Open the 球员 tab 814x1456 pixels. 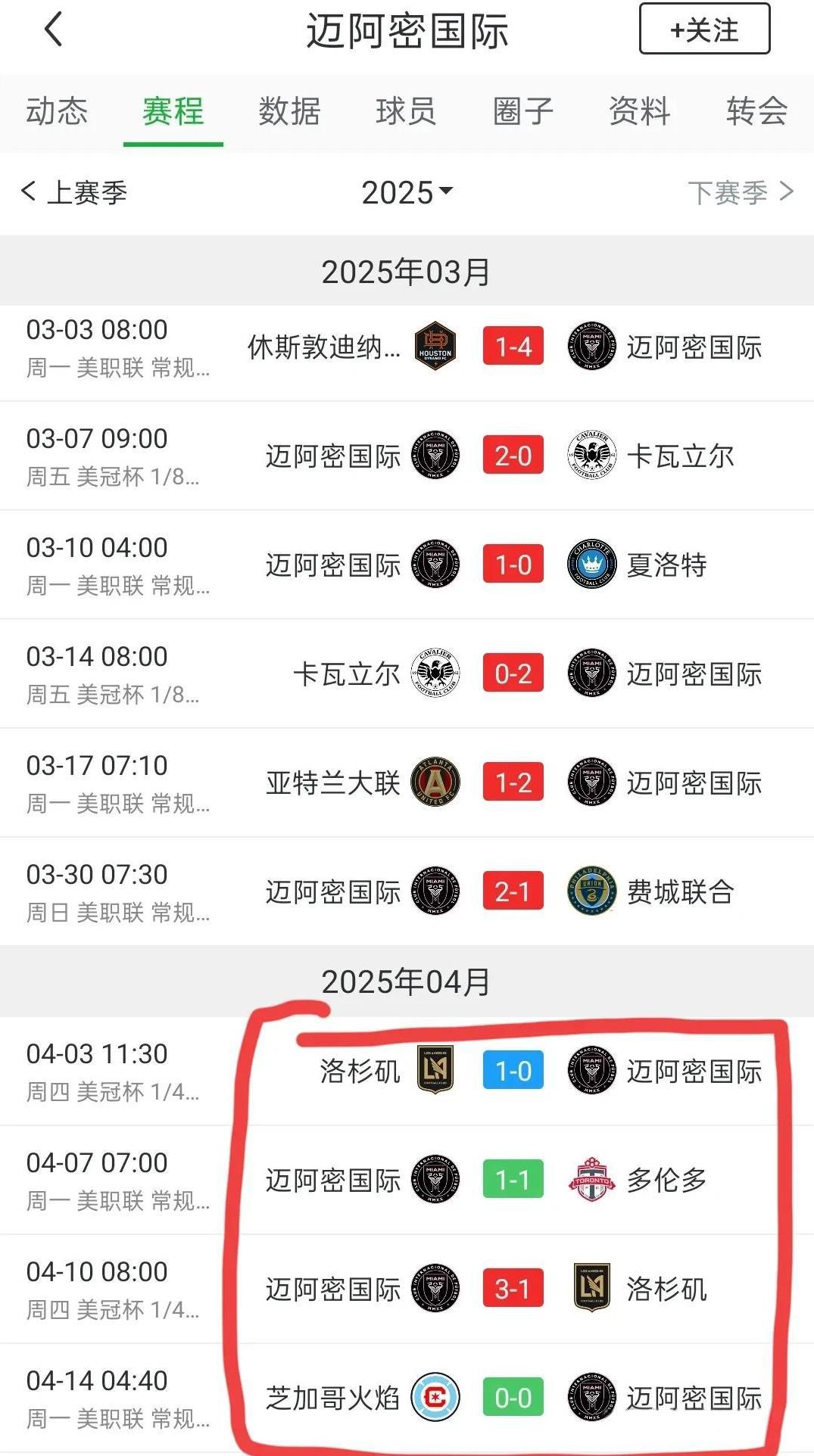tap(406, 110)
